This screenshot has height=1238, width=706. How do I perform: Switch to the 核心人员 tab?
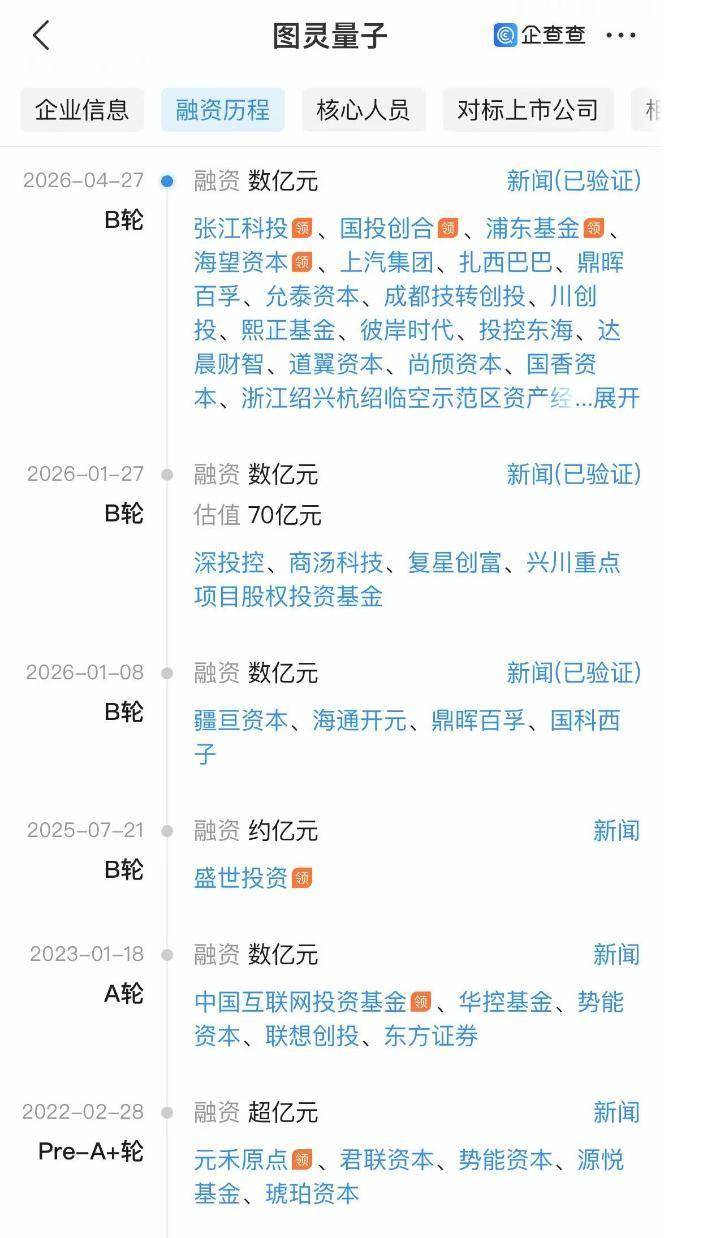click(x=363, y=110)
